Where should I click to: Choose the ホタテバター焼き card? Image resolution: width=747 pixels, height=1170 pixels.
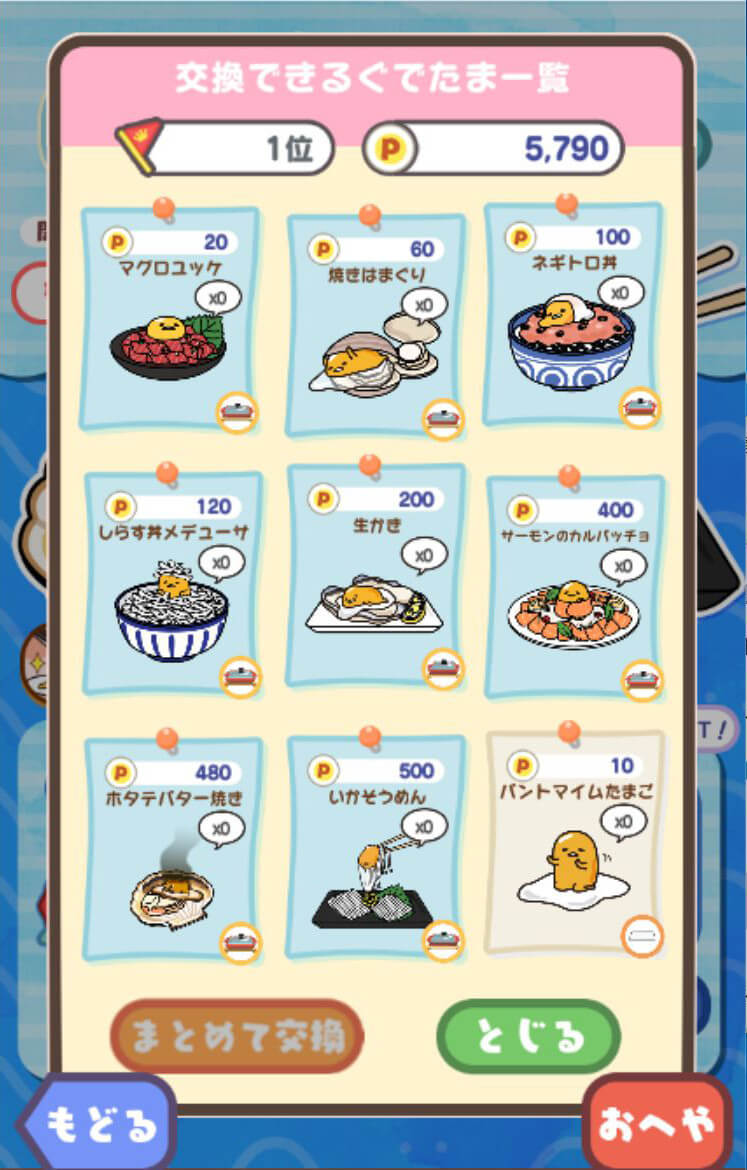coord(172,850)
